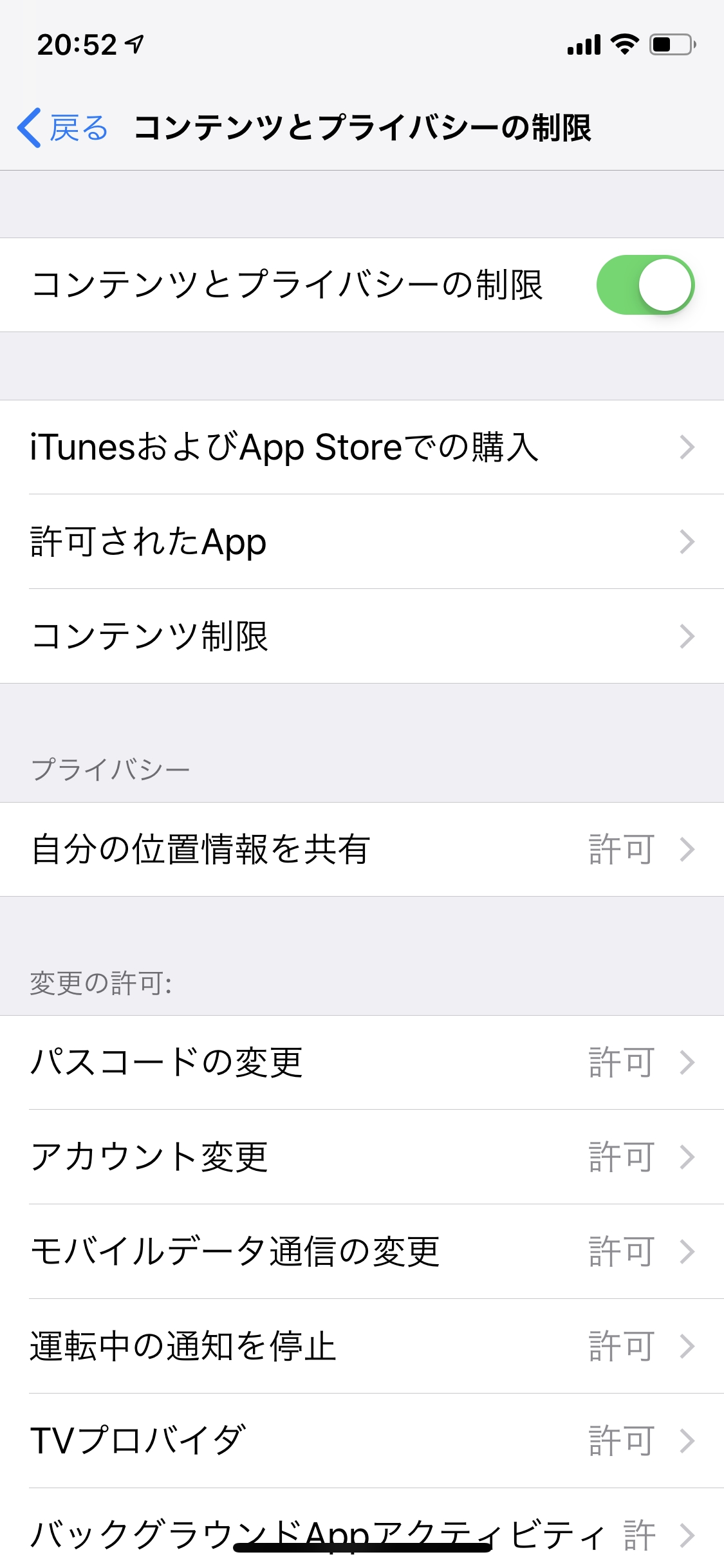
Task: Select TVプロバイダ row
Action: point(362,1441)
